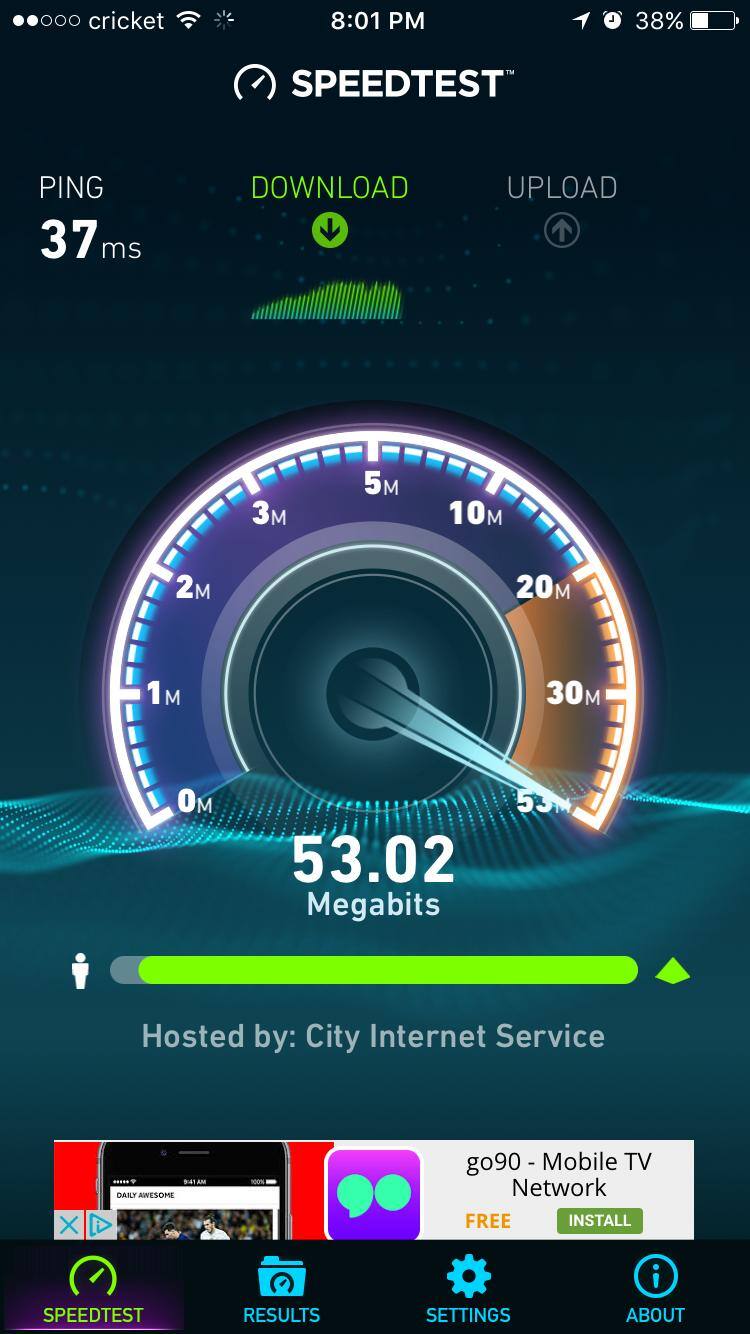Tap the Download label to toggle view

click(329, 187)
